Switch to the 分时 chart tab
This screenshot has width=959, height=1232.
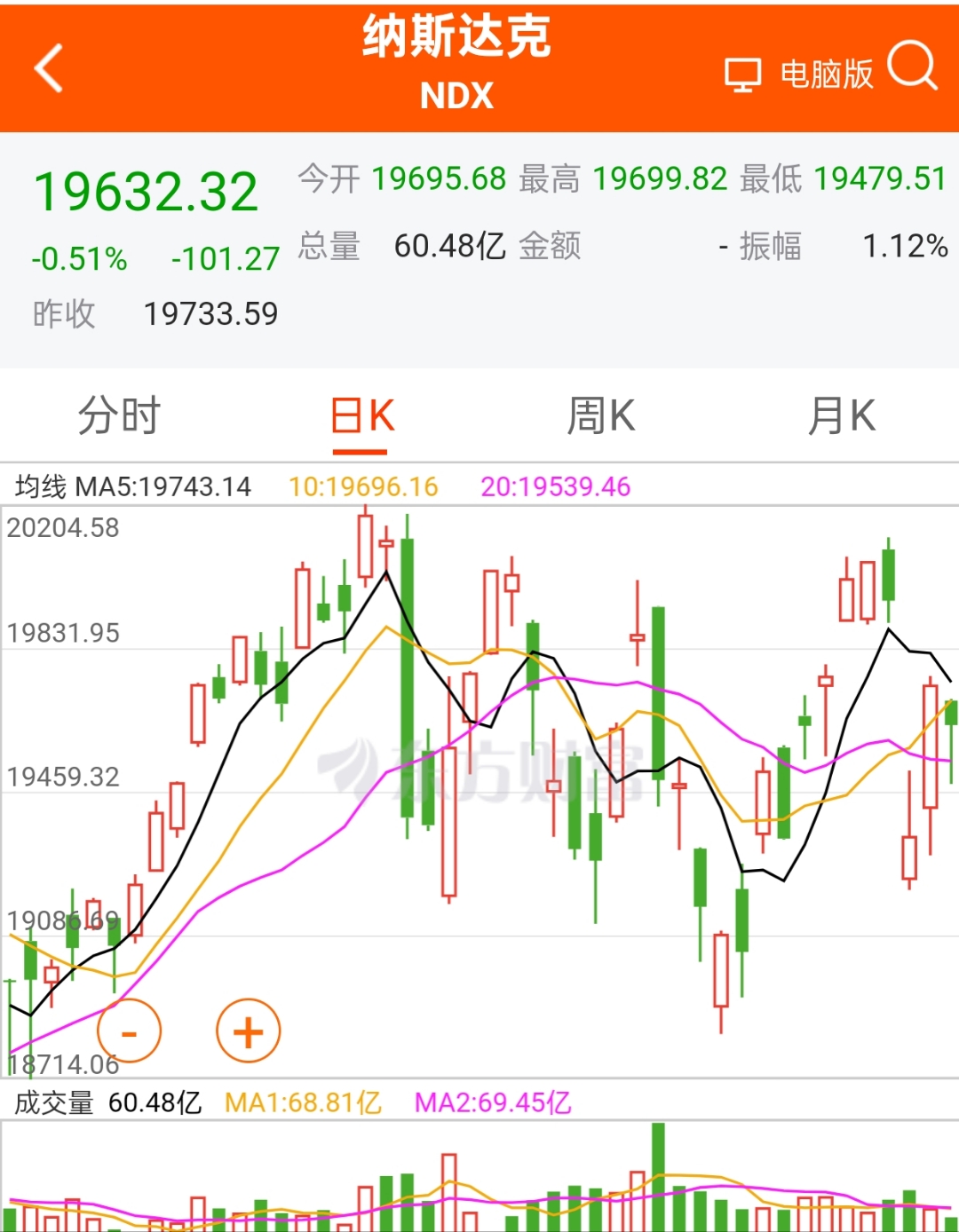120,415
